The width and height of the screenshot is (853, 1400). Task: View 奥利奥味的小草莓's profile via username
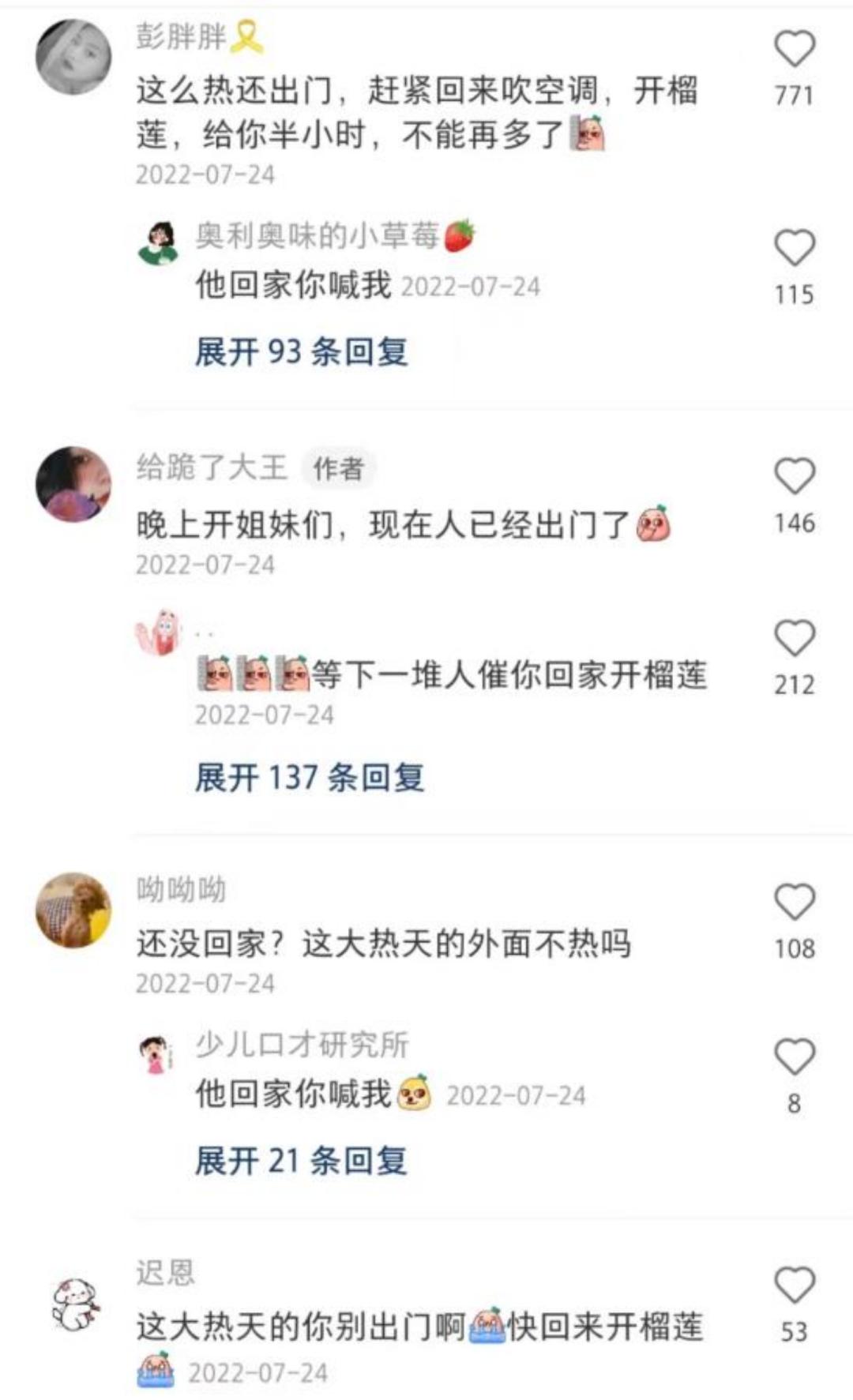pos(317,235)
